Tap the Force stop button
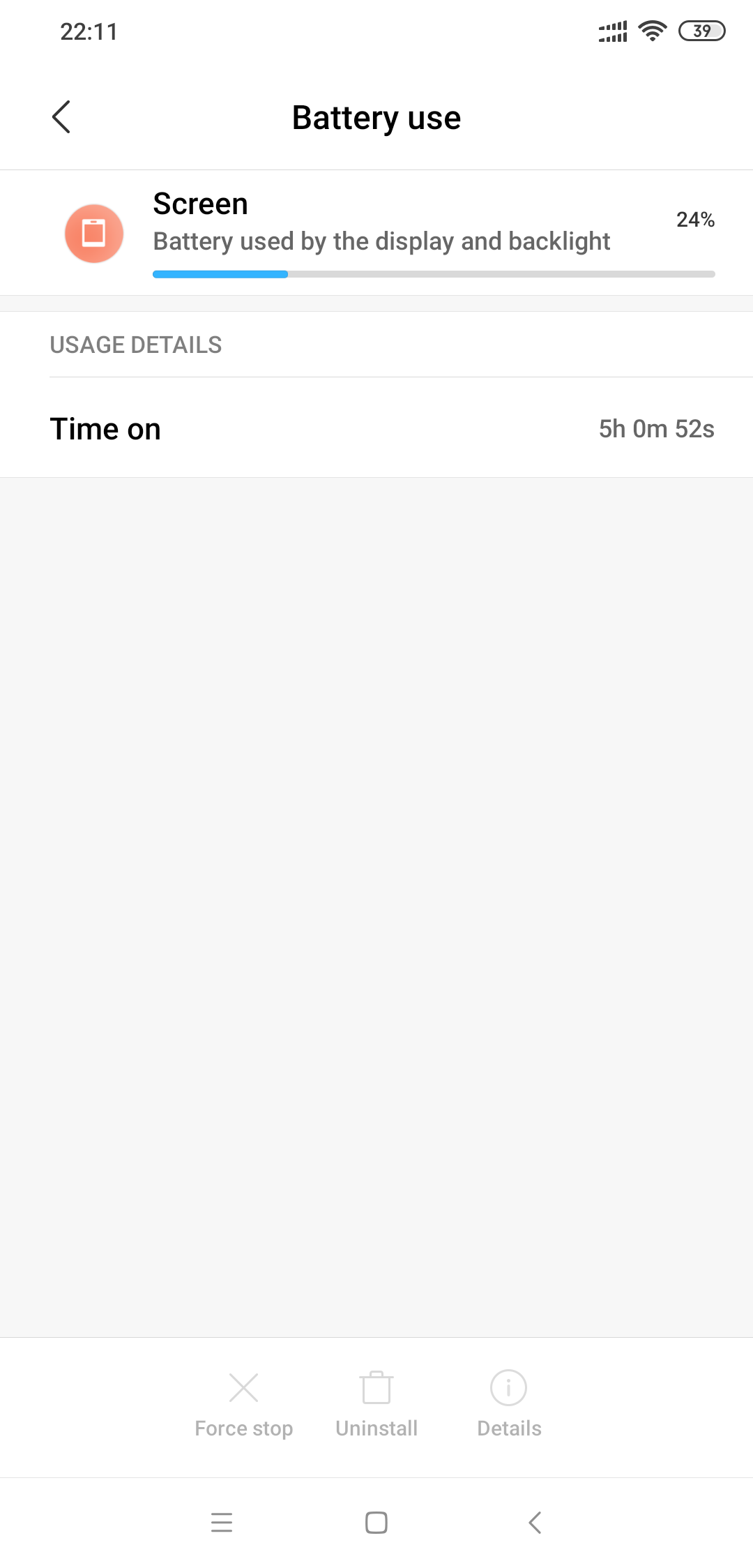The image size is (753, 1568). click(x=243, y=1403)
